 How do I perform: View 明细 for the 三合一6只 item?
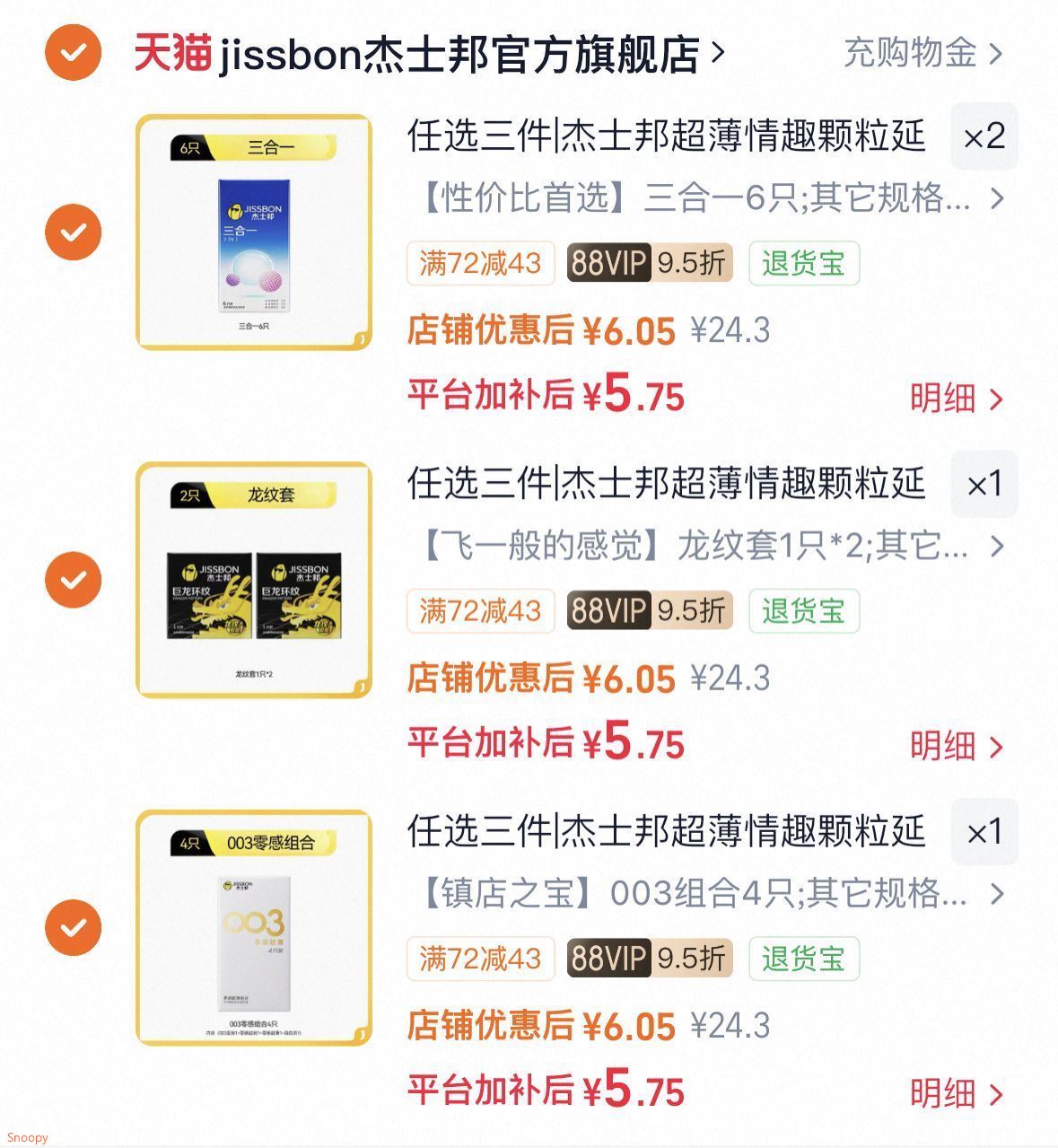tap(956, 399)
